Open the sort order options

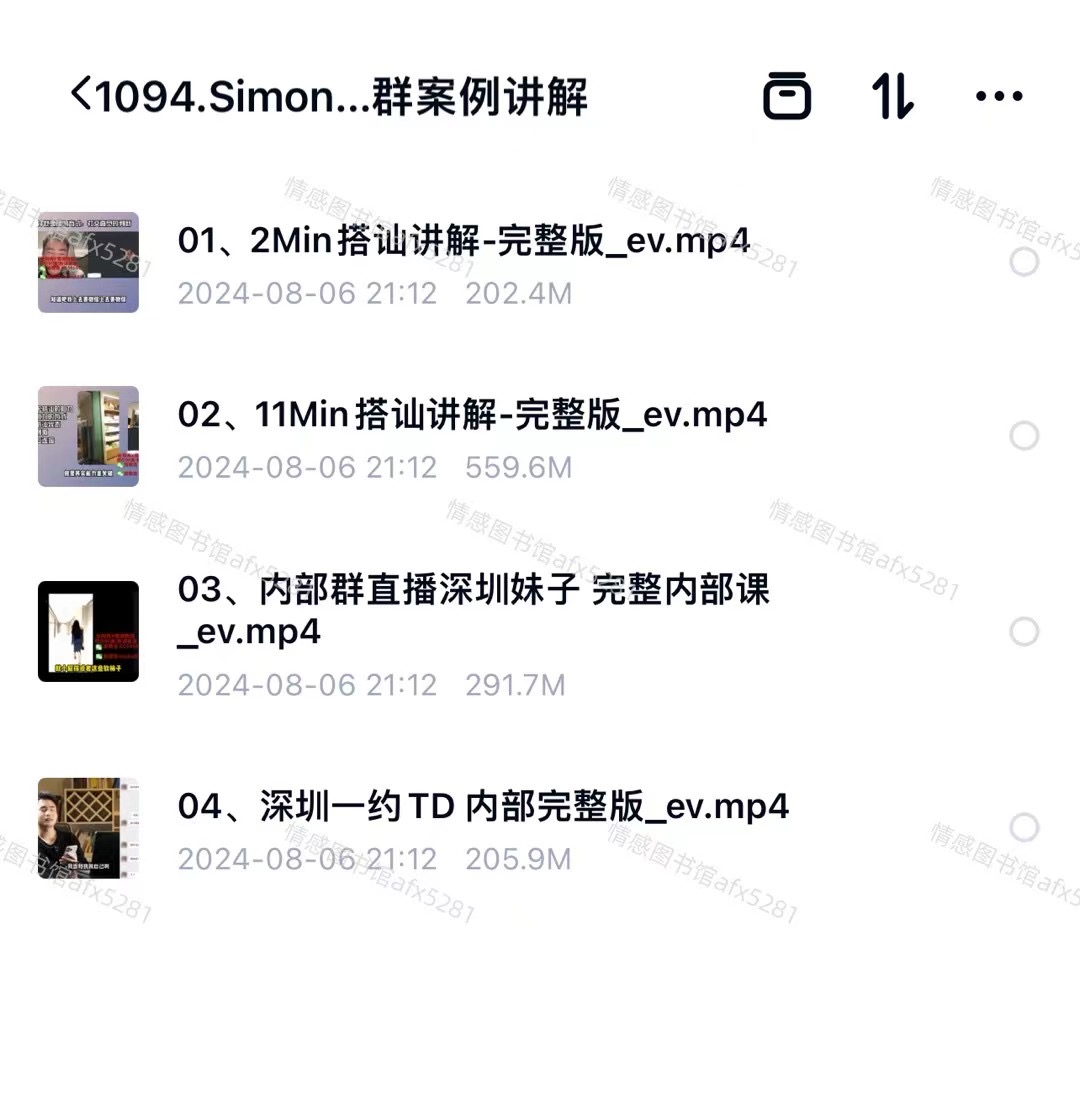coord(892,97)
